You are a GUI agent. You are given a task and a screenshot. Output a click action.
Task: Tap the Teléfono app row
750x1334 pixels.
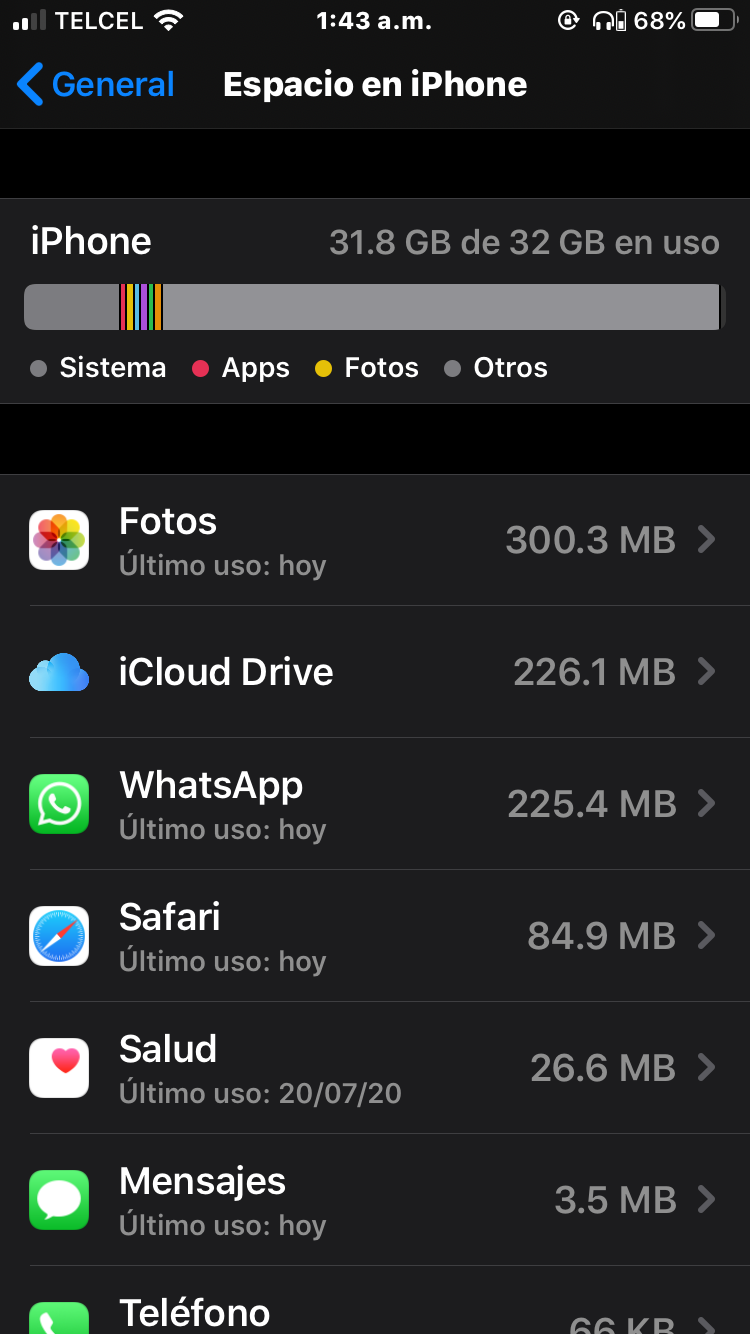click(375, 1312)
